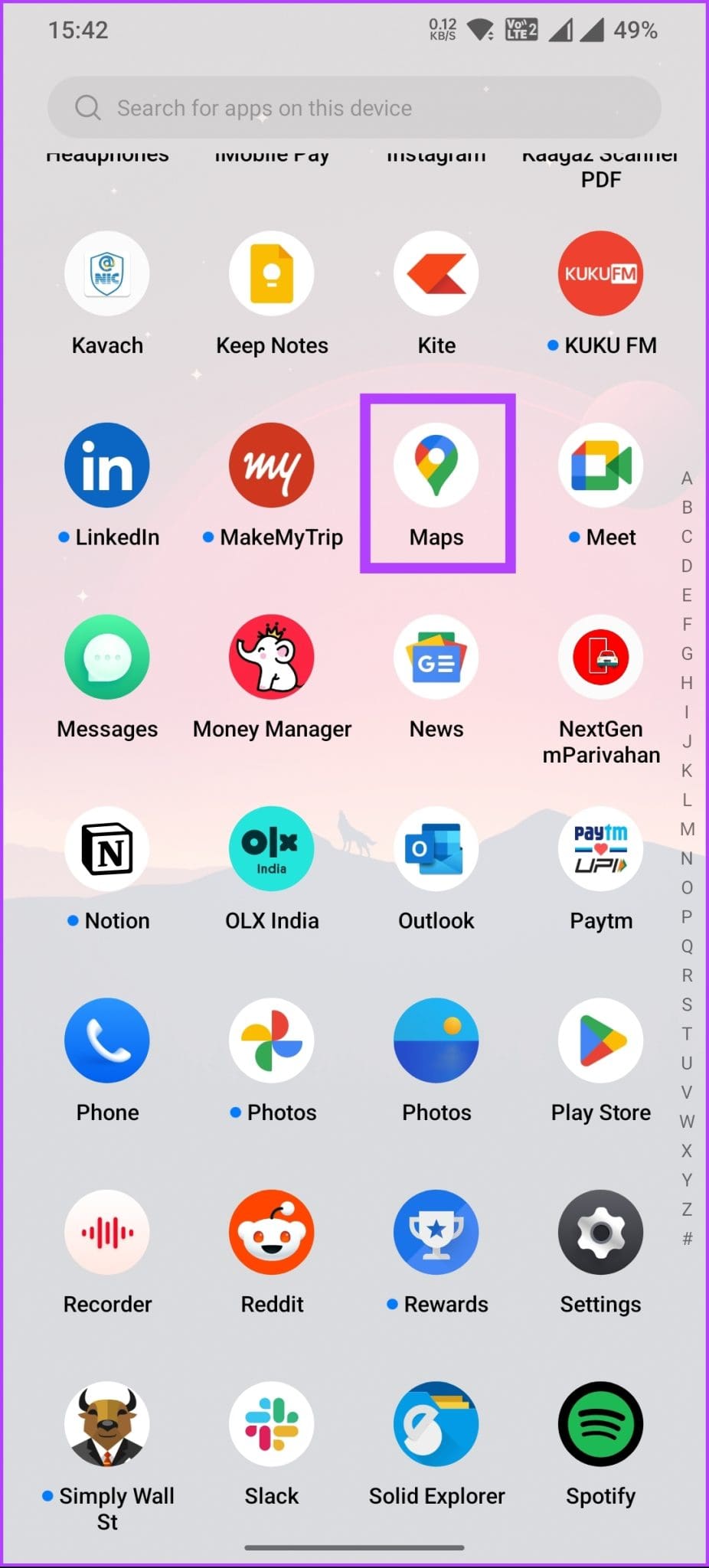This screenshot has width=709, height=1568.
Task: Launch Paytm
Action: 600,848
